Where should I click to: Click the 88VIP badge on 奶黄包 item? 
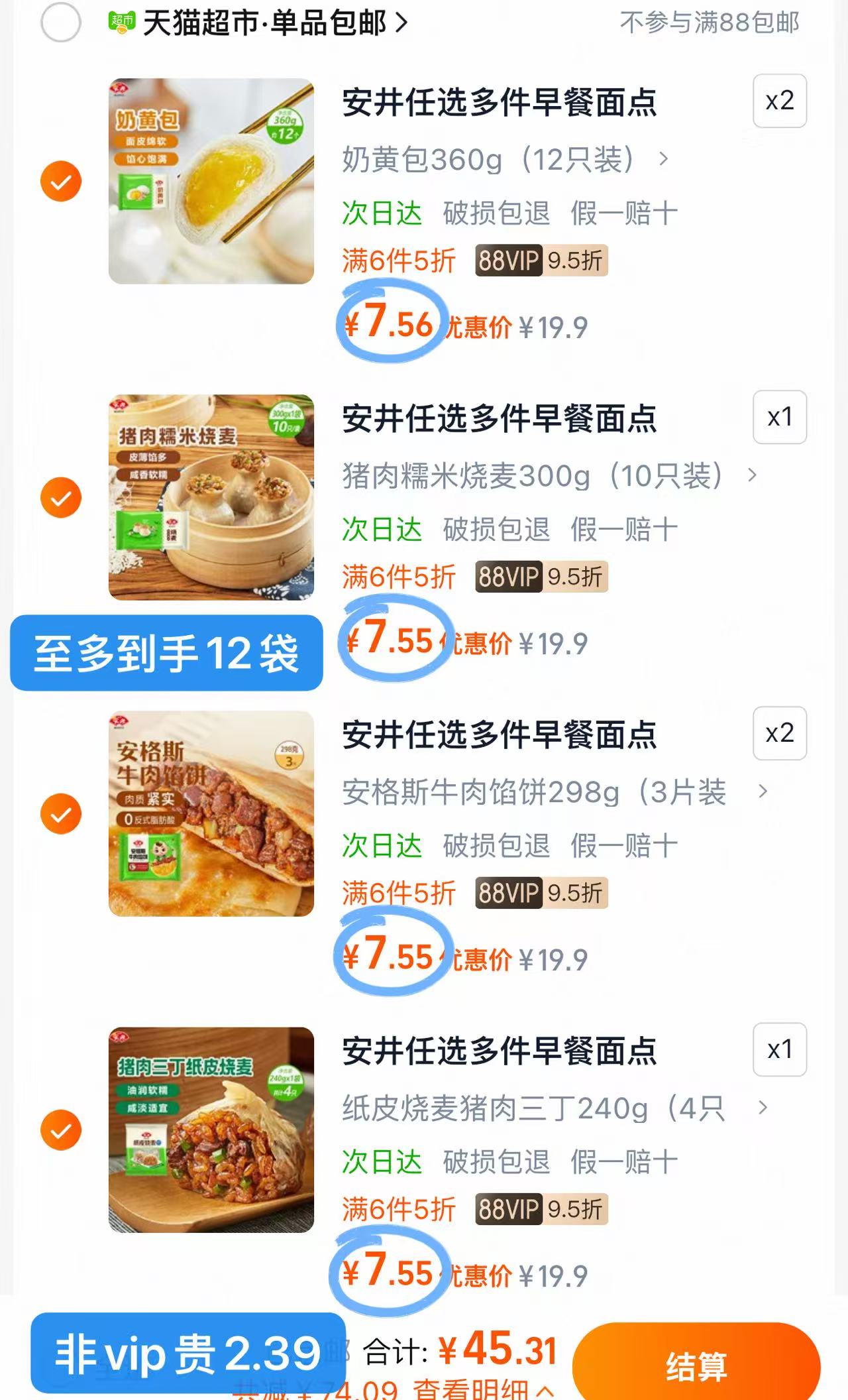pos(509,261)
